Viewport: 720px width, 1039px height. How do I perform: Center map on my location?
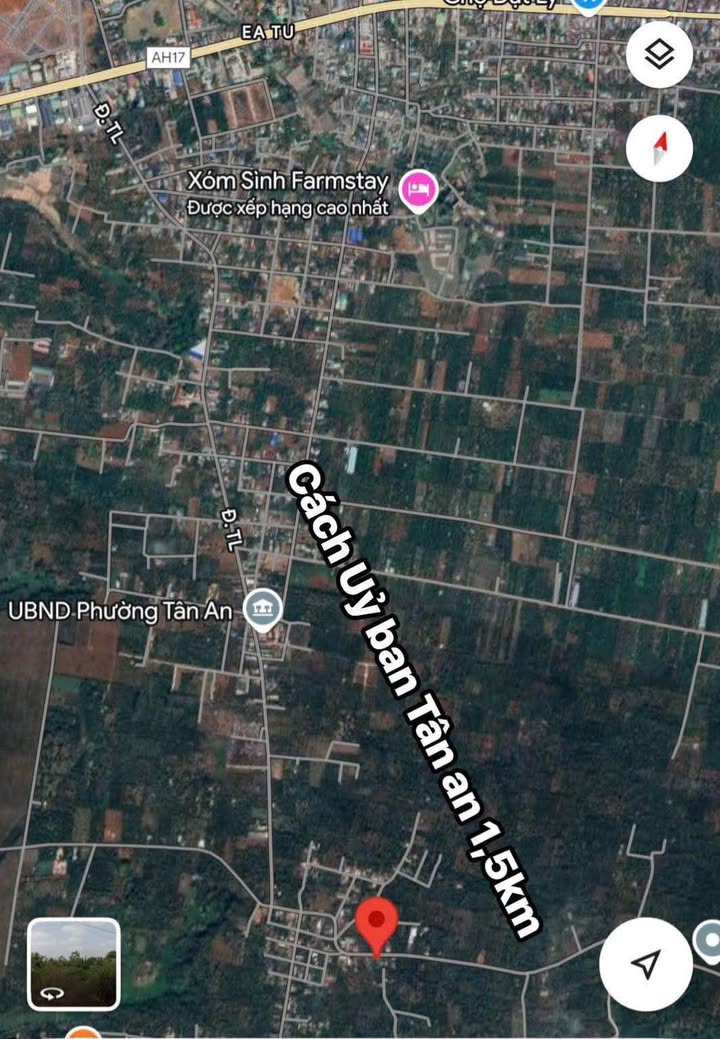coord(646,964)
